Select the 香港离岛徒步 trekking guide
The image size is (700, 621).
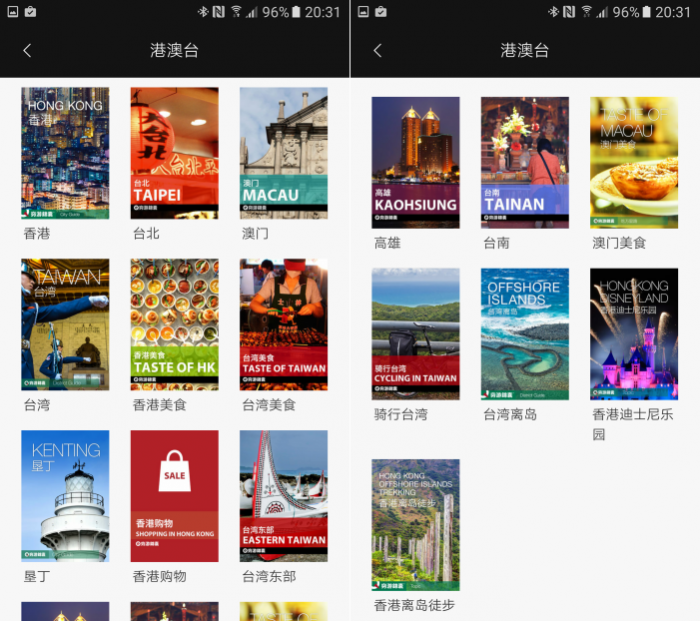click(x=415, y=525)
